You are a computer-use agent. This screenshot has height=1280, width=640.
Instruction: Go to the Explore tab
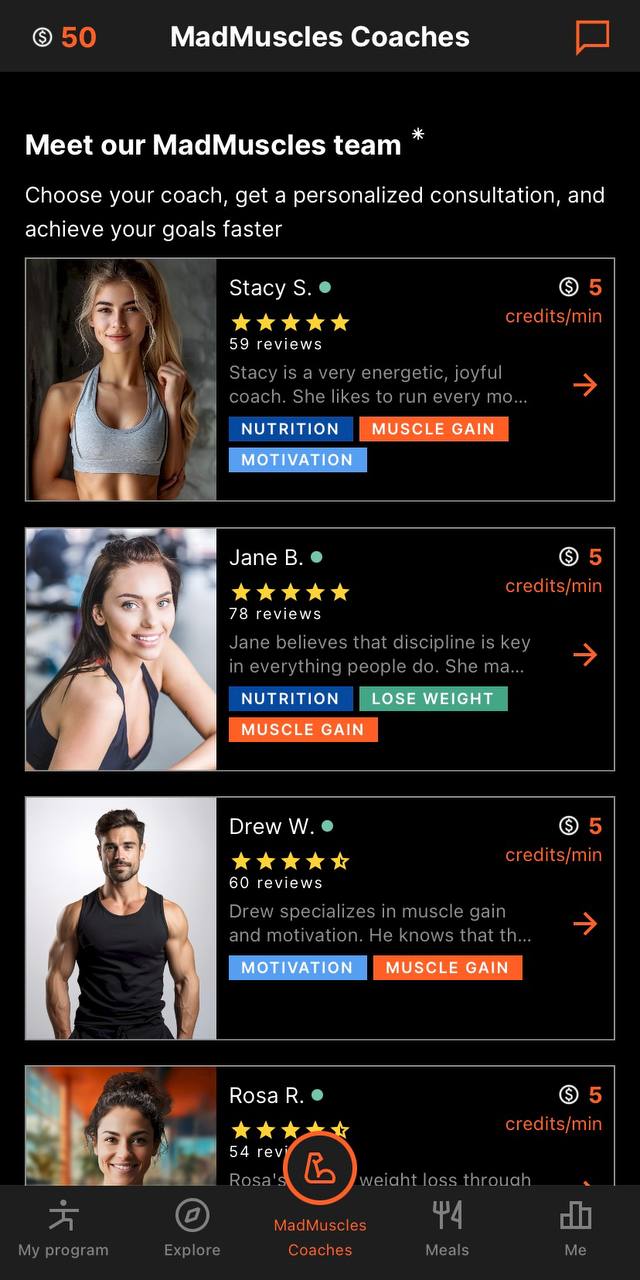pyautogui.click(x=192, y=1230)
